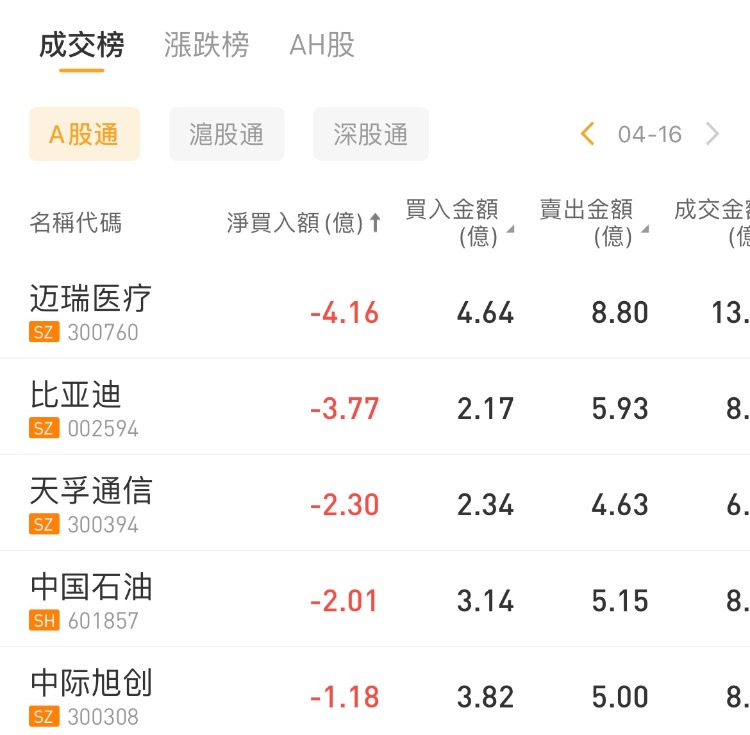Open 天孚通信 stock details
This screenshot has height=735, width=750.
pyautogui.click(x=91, y=503)
